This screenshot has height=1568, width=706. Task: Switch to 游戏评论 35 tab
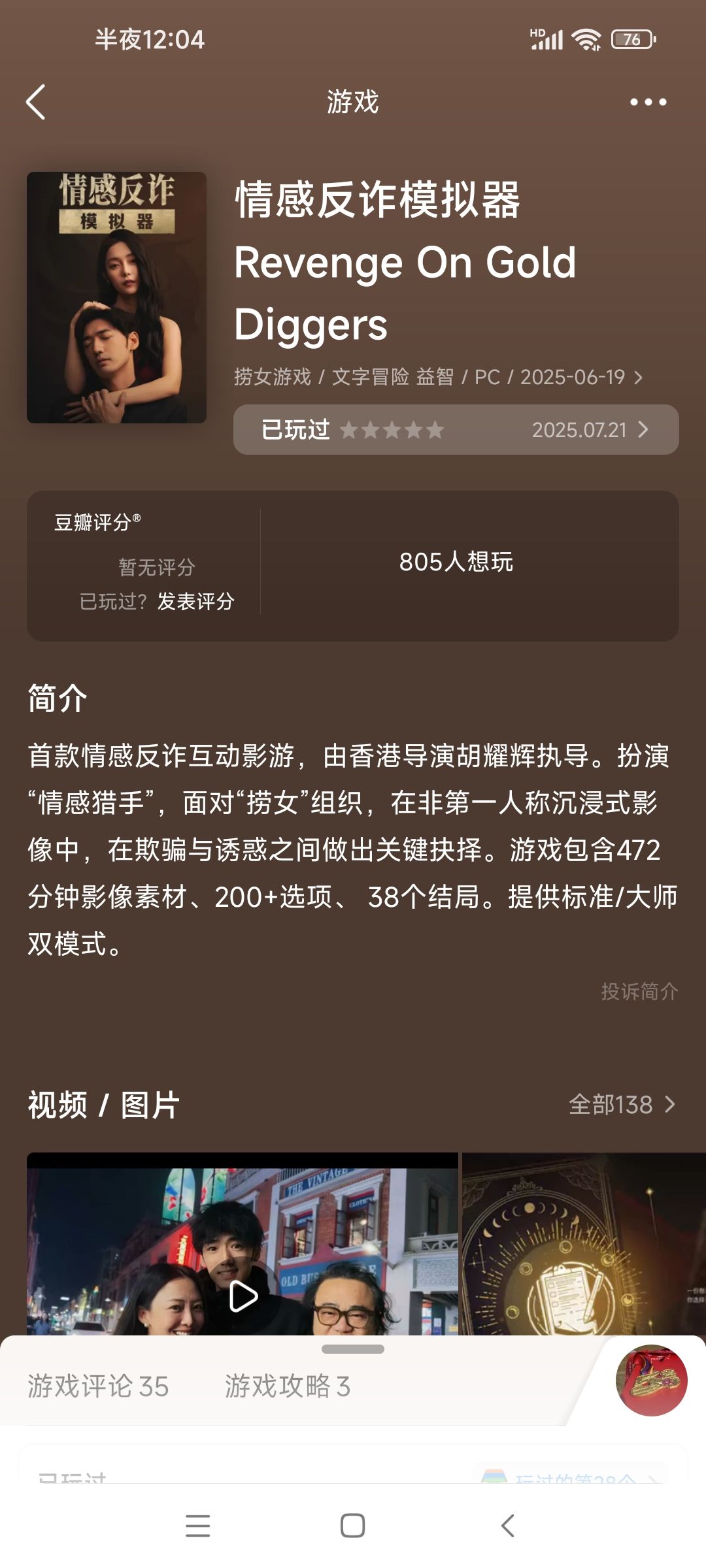click(x=98, y=1386)
